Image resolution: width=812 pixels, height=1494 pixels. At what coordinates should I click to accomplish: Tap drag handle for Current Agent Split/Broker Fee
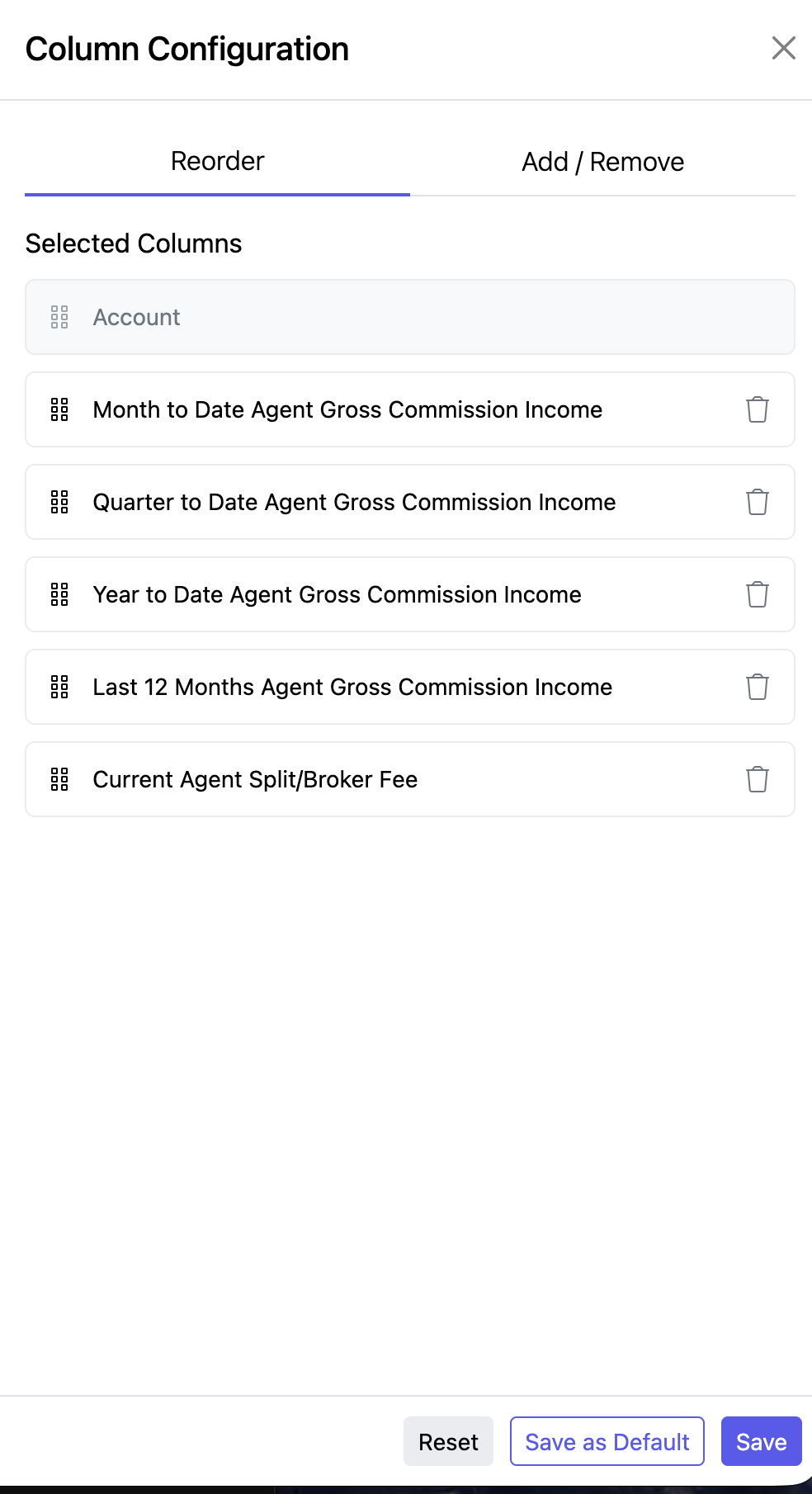coord(59,779)
